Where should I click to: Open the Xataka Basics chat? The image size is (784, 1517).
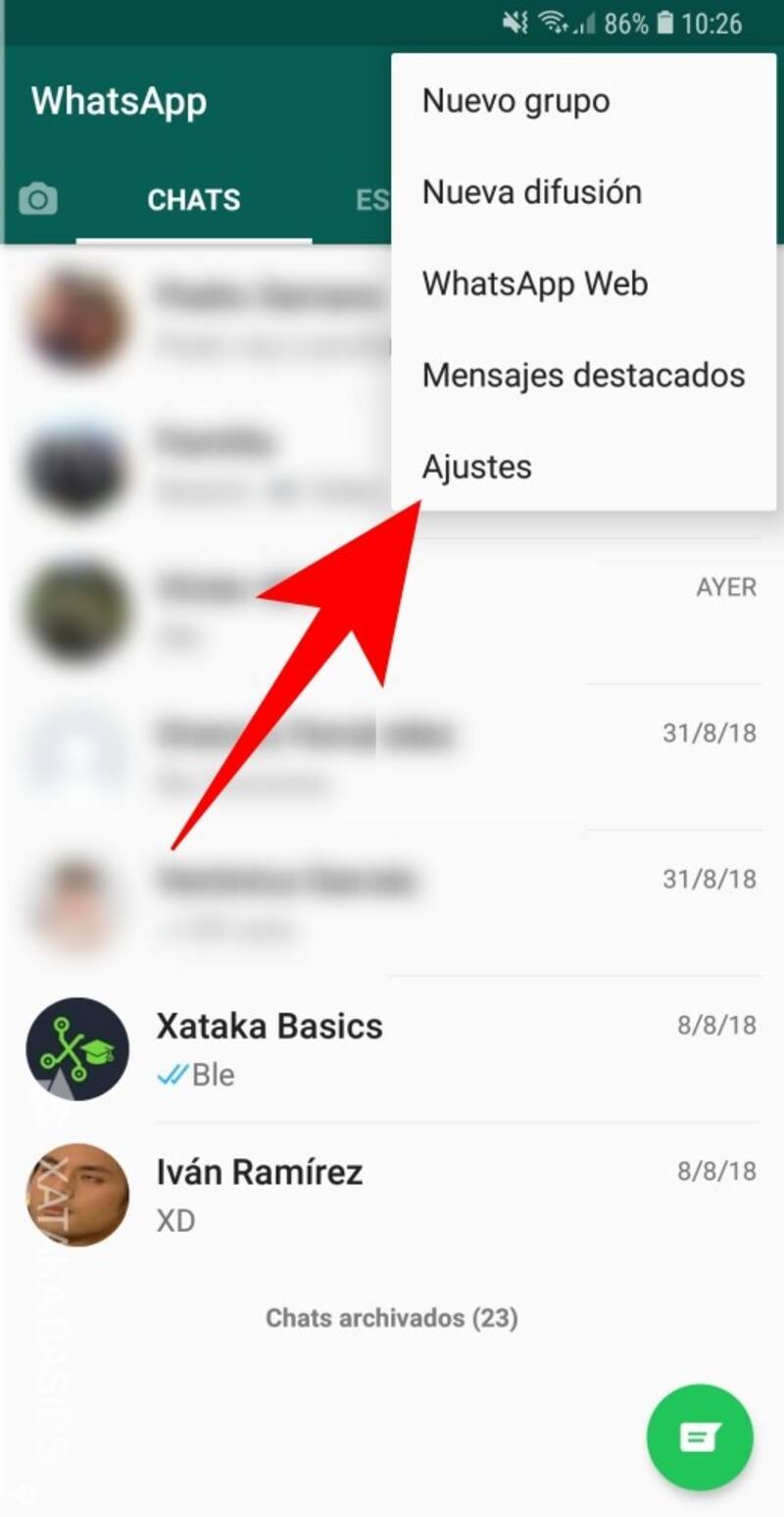tap(392, 1049)
